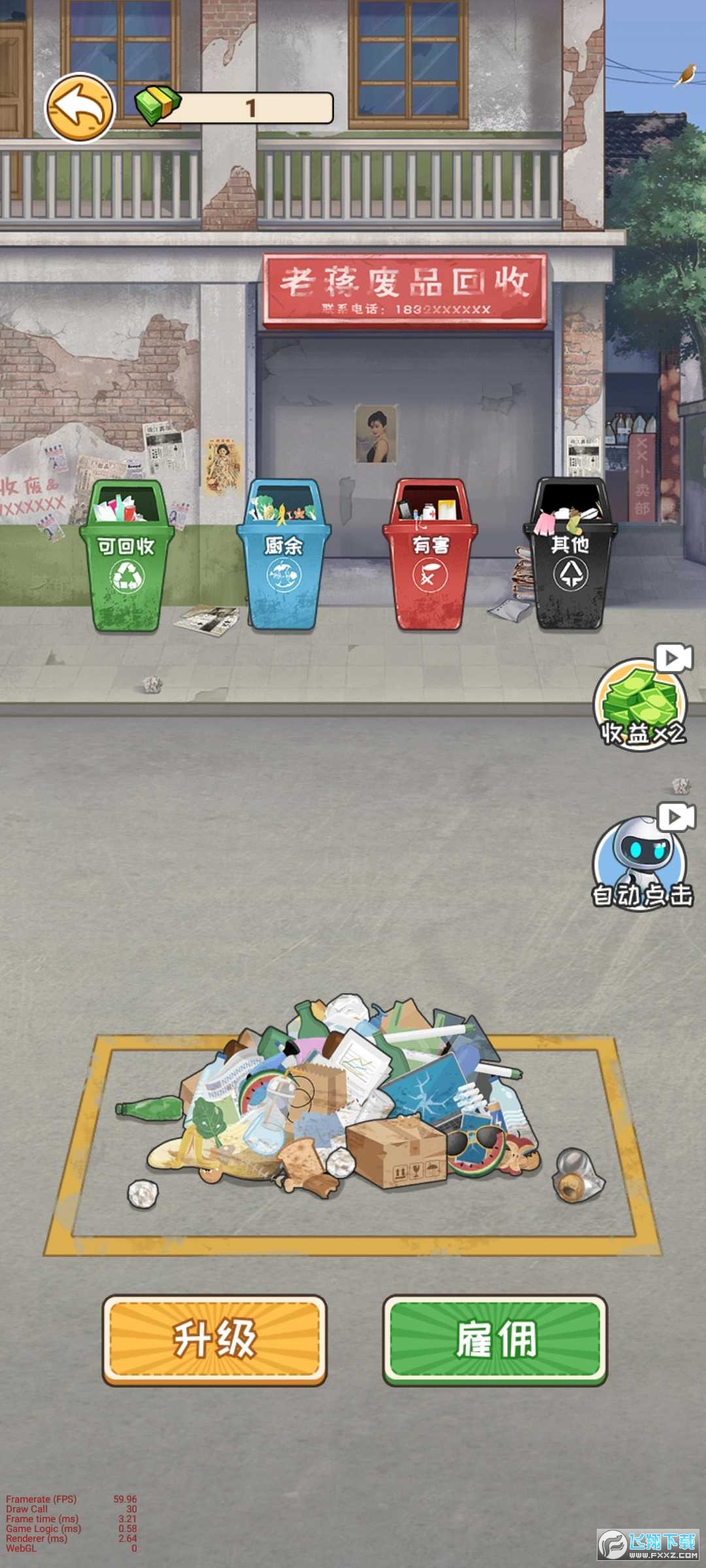The width and height of the screenshot is (706, 1568).
Task: Tap the 雇佣 hire button
Action: 495,1339
